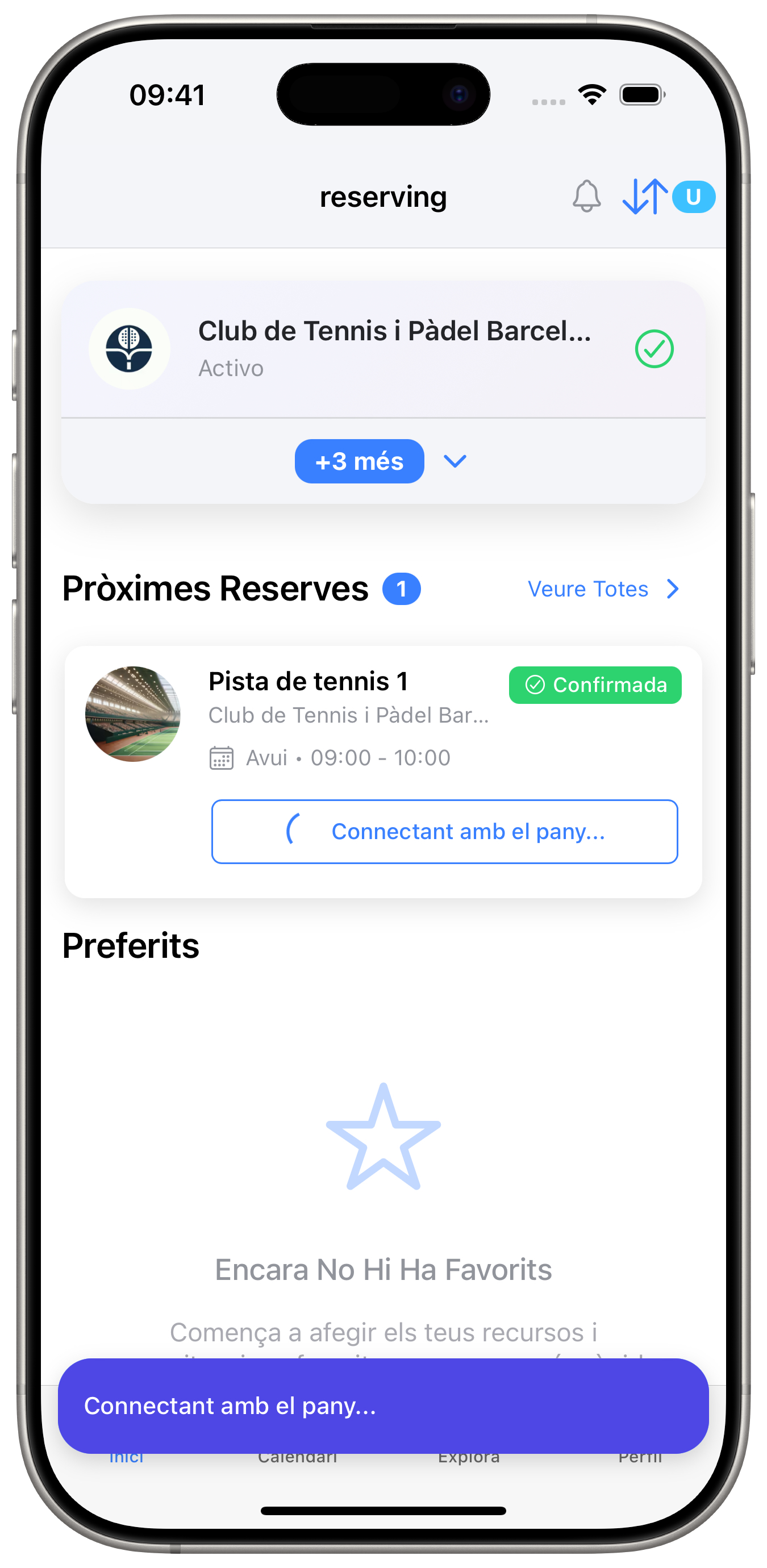
Task: Tap the Connectant amb el pany button
Action: [x=444, y=832]
